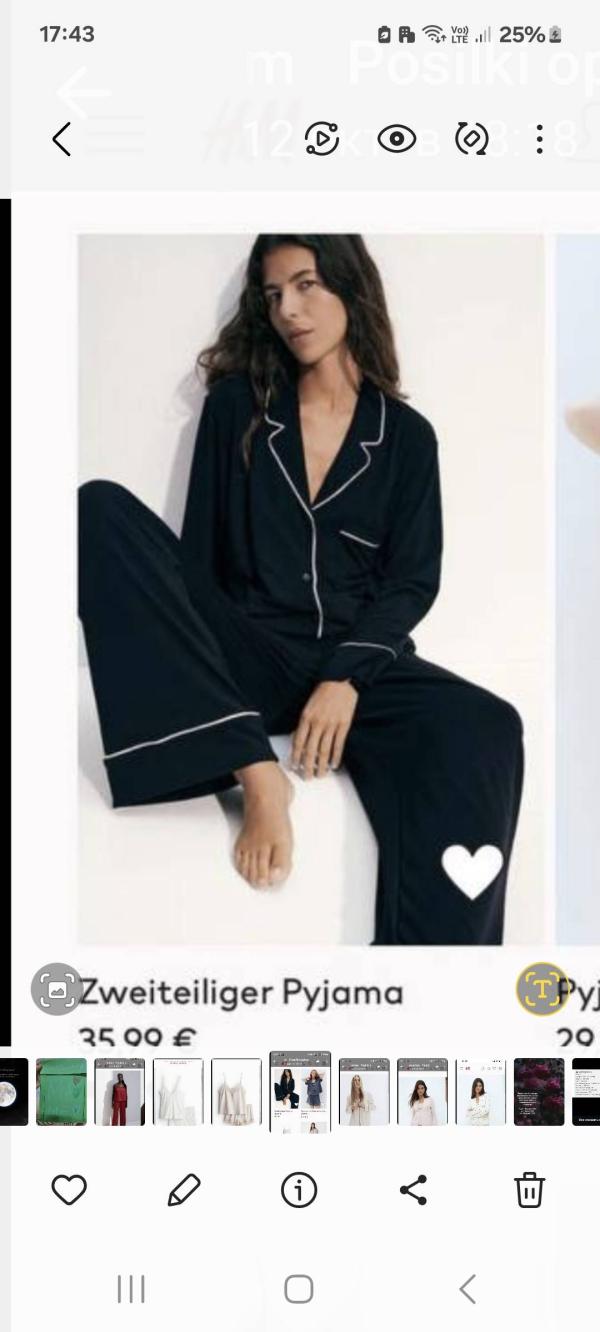
Task: Extract text with the yellow T icon
Action: click(541, 989)
